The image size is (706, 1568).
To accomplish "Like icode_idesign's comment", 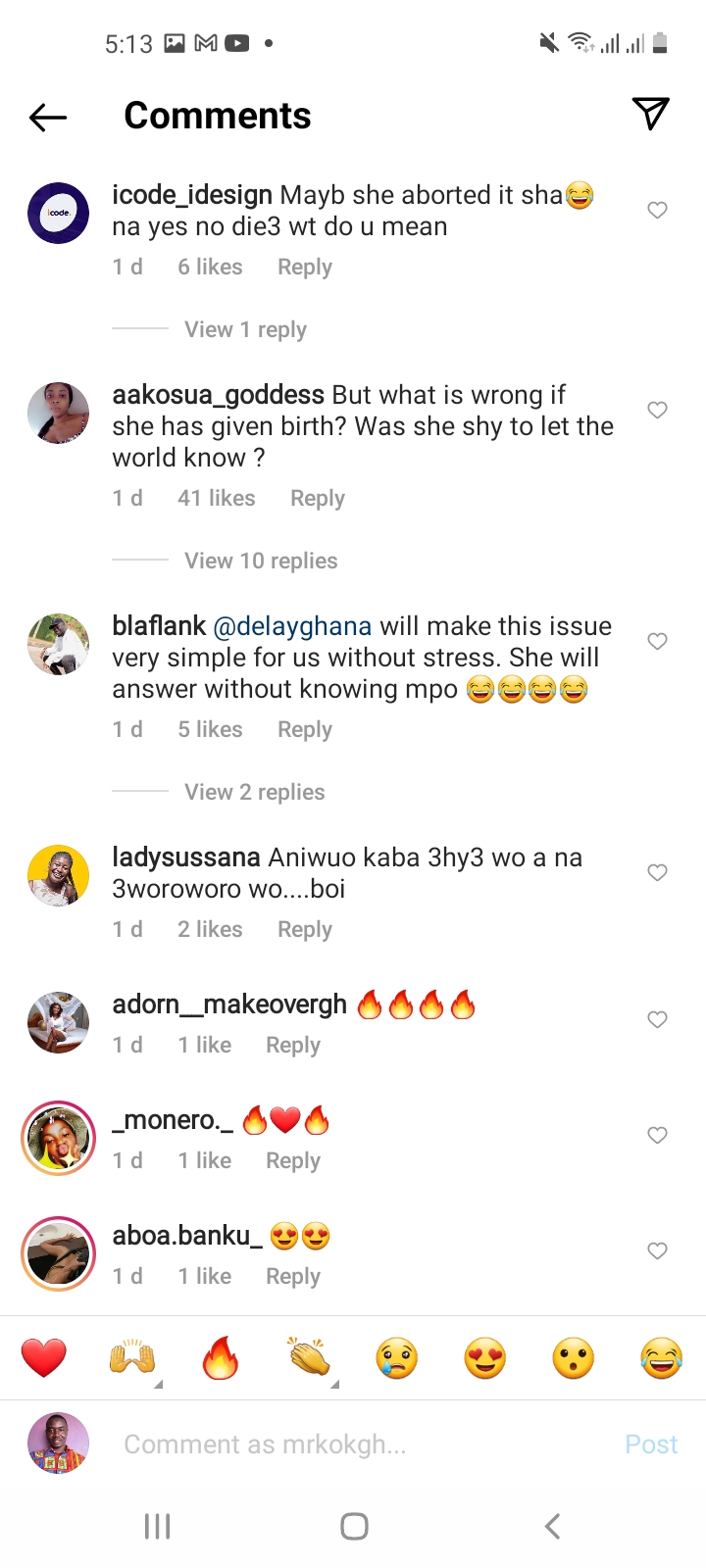I will 658,210.
